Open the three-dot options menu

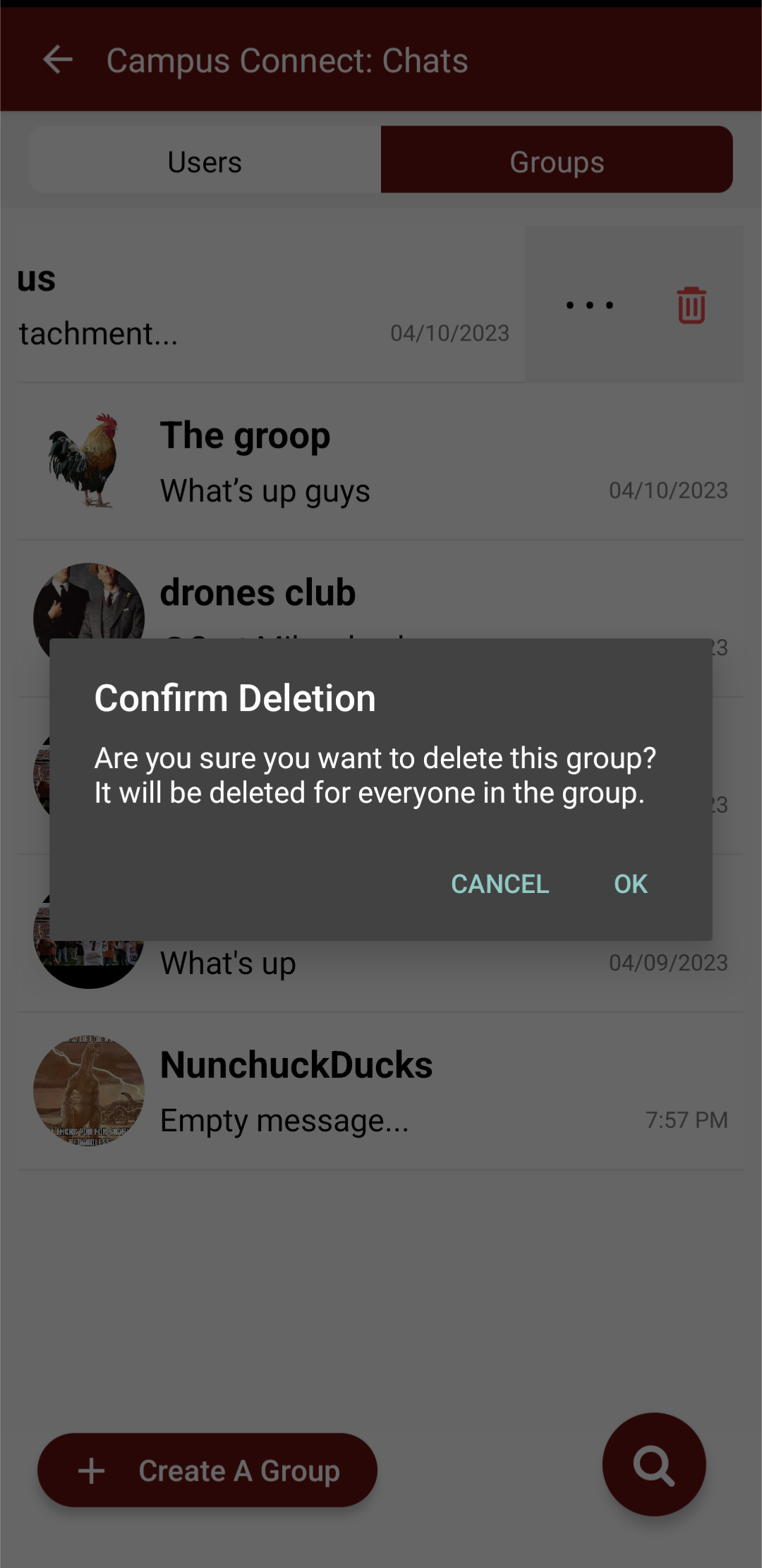point(590,305)
